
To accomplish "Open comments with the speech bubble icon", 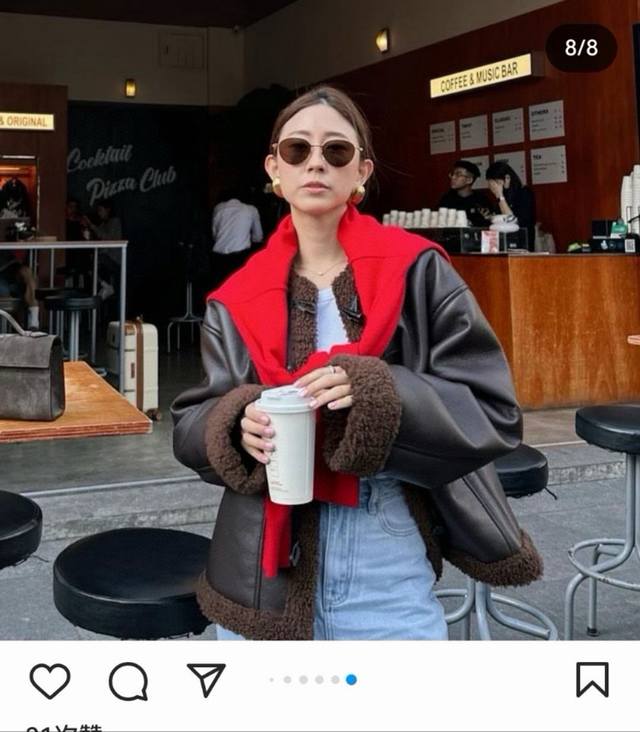I will pos(128,681).
